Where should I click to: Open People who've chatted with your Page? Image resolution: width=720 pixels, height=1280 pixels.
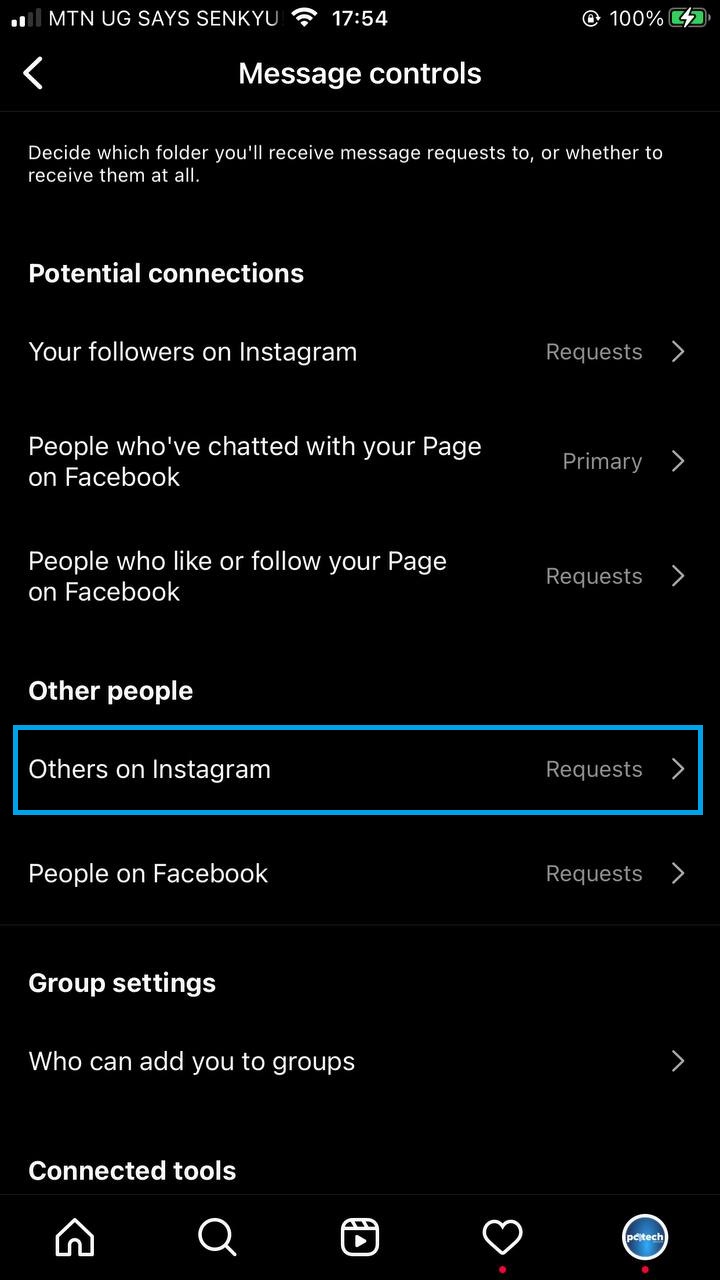tap(358, 461)
